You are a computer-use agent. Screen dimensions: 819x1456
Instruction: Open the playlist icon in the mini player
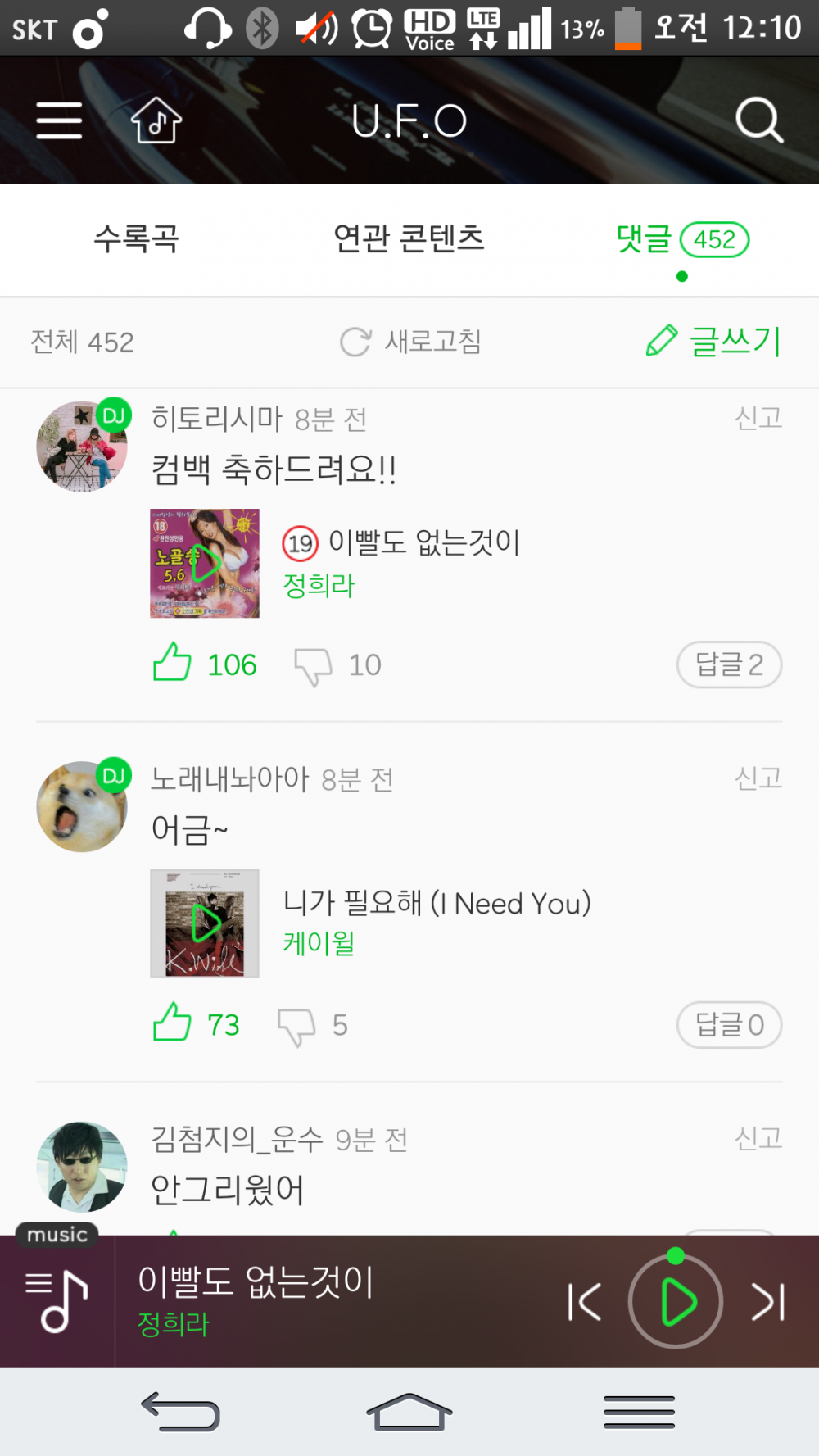(57, 1301)
